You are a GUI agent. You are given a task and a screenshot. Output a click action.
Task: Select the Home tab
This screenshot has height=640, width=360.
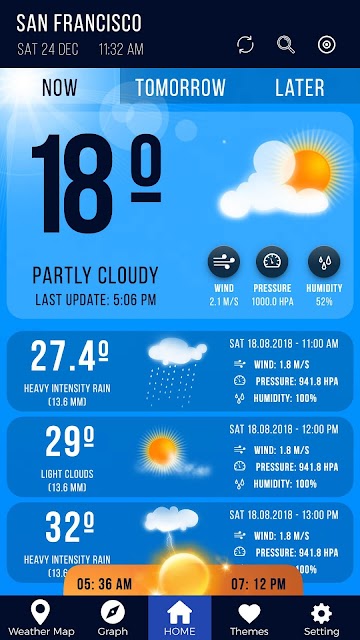180,618
